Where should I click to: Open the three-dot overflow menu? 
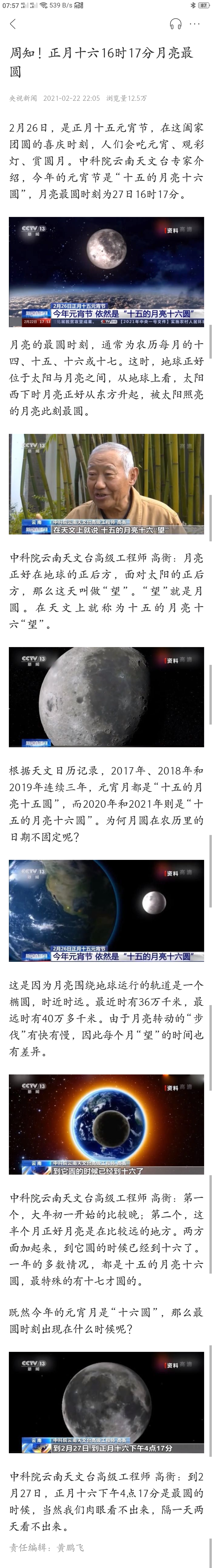(195, 24)
